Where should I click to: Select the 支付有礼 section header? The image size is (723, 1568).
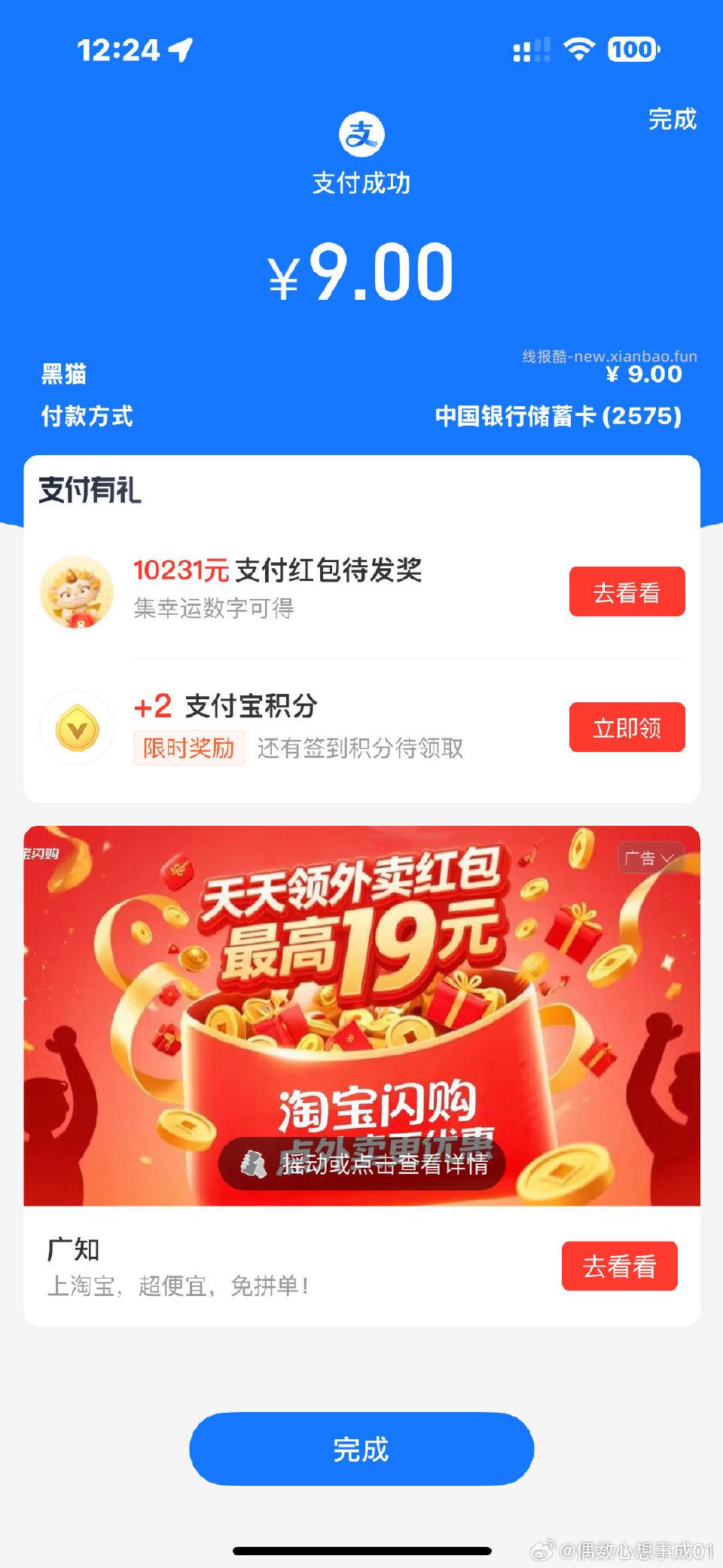[90, 489]
